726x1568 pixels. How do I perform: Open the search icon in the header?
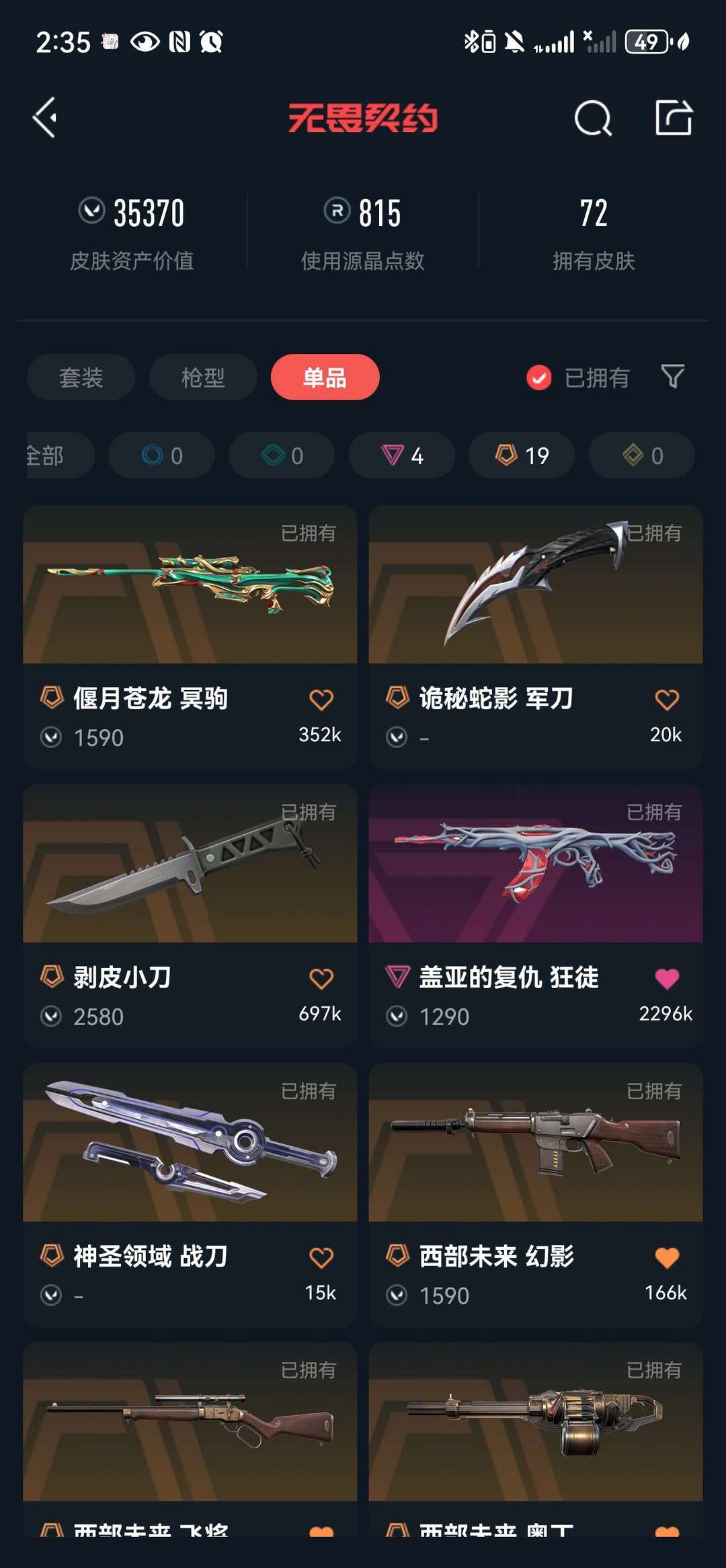tap(593, 118)
